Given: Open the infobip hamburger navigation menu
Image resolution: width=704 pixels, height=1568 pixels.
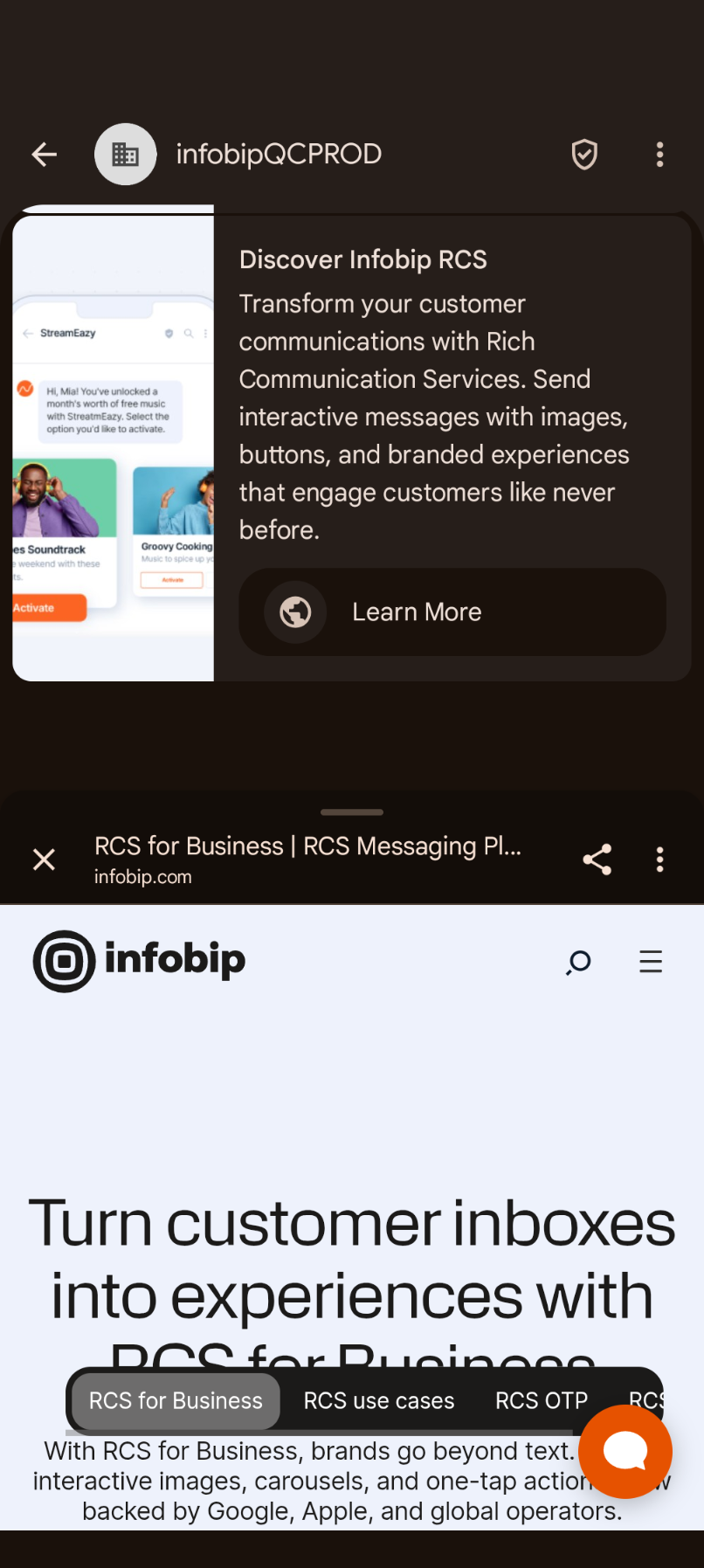Looking at the screenshot, I should (x=651, y=961).
